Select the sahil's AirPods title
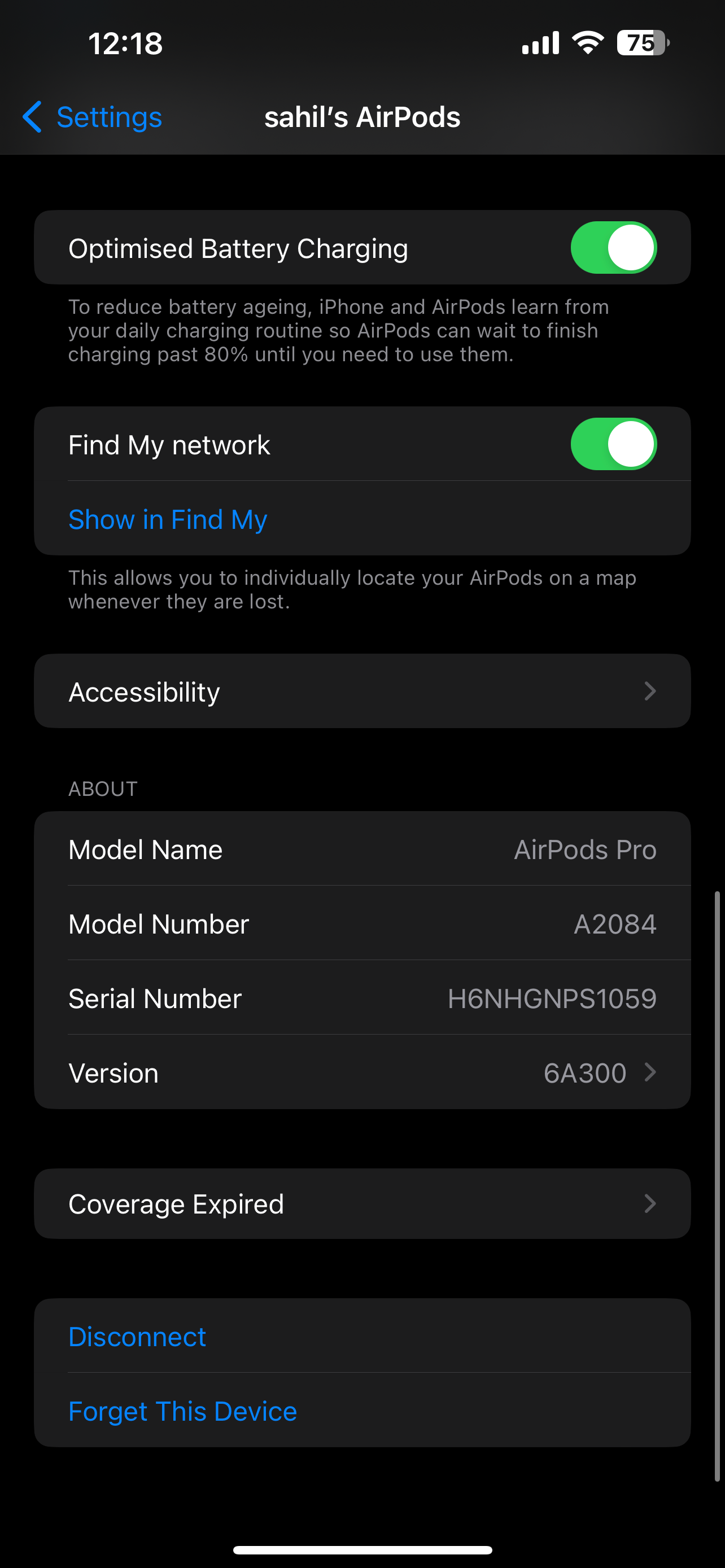Screen dimensions: 725x1568 point(362,116)
